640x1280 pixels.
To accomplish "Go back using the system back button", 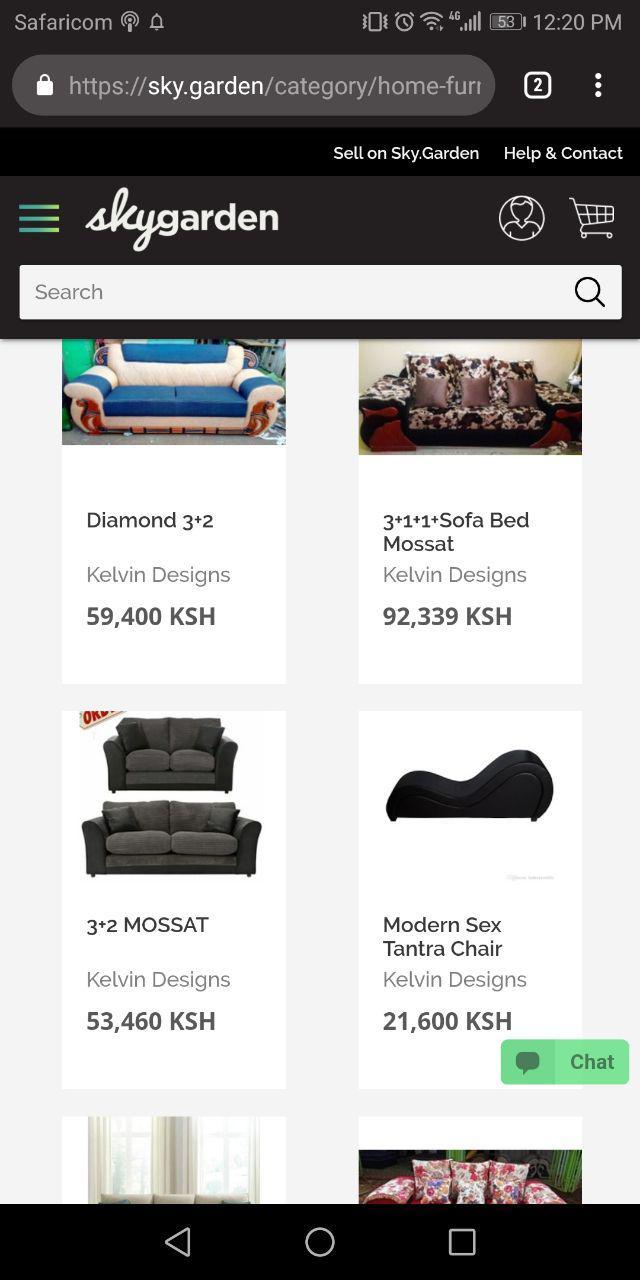I will [178, 1242].
